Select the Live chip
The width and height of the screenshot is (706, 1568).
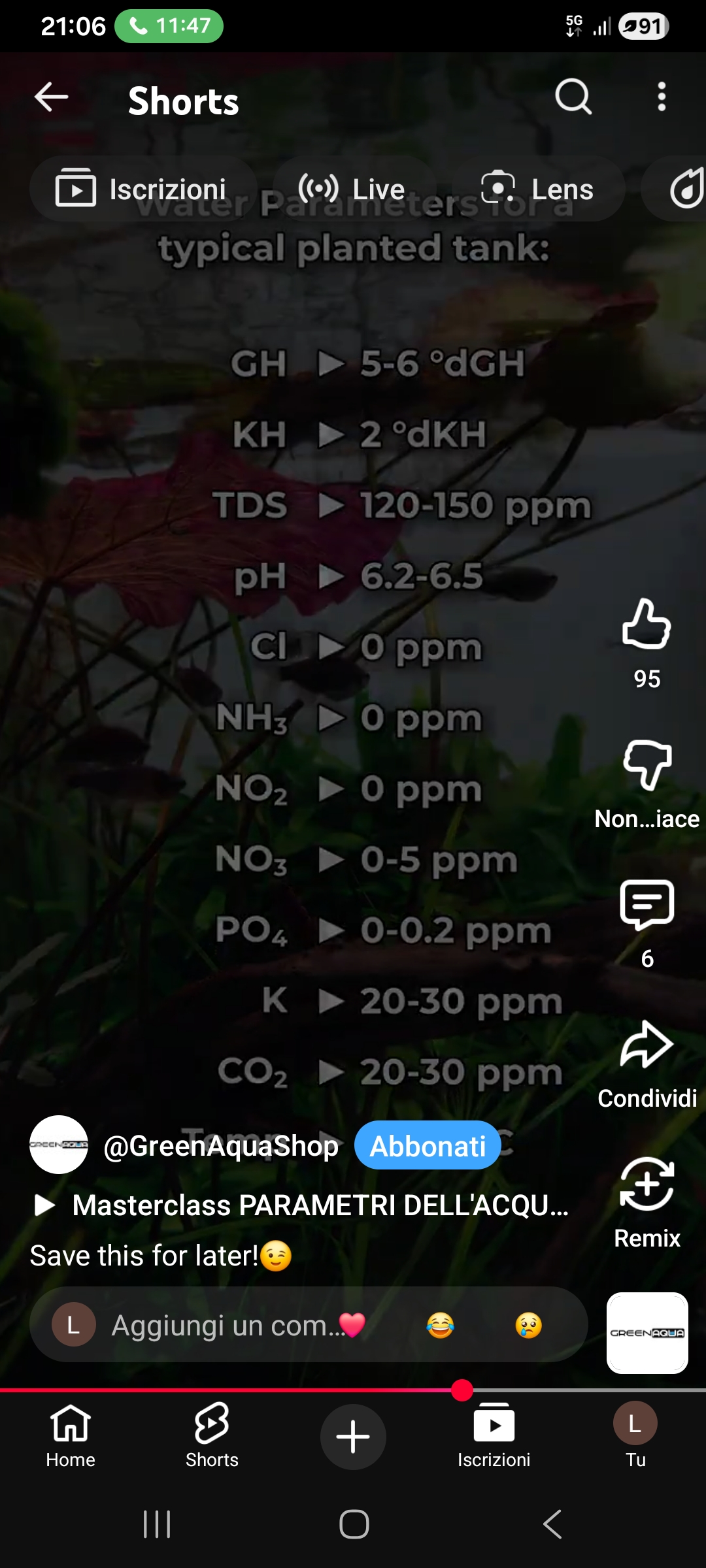353,189
